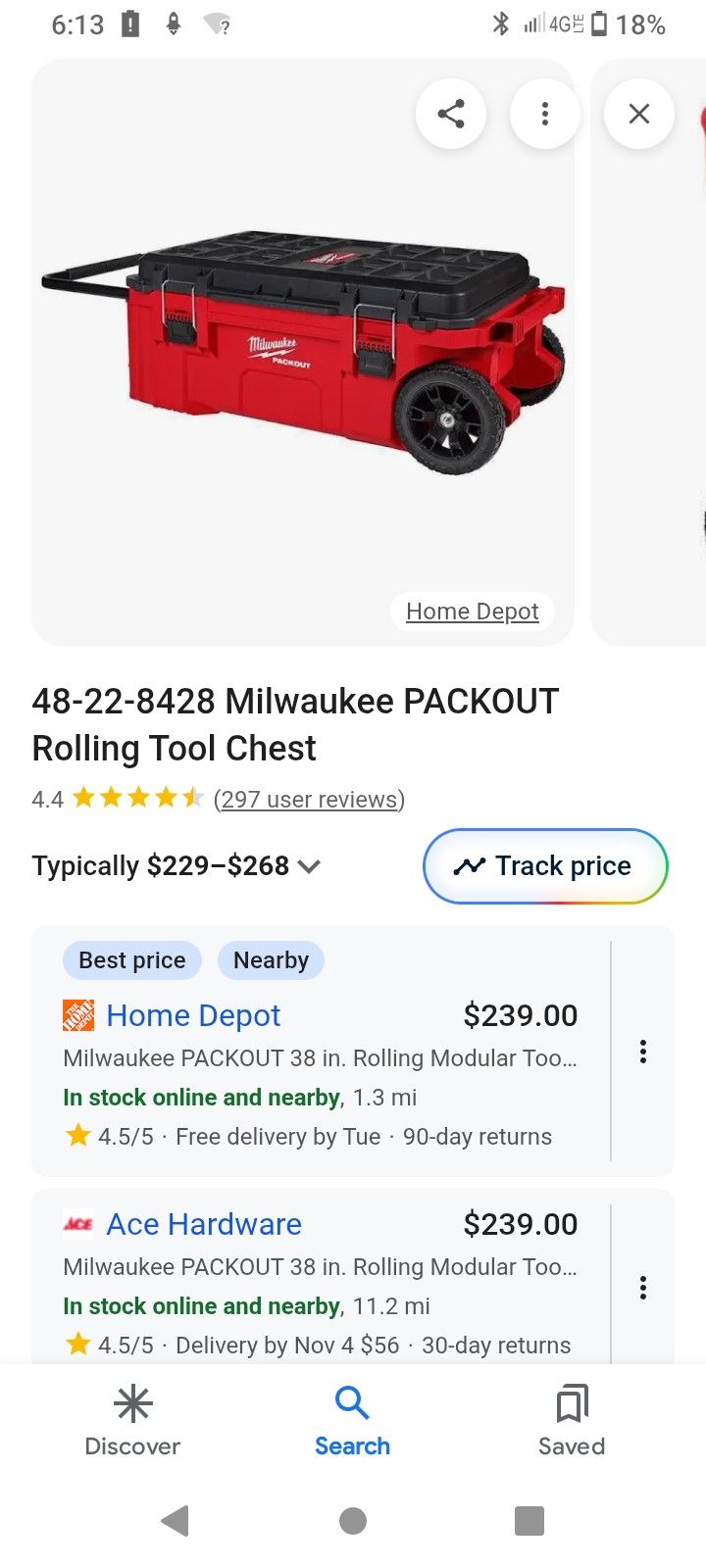Open the Milwaukee tool chest product image

[x=304, y=353]
